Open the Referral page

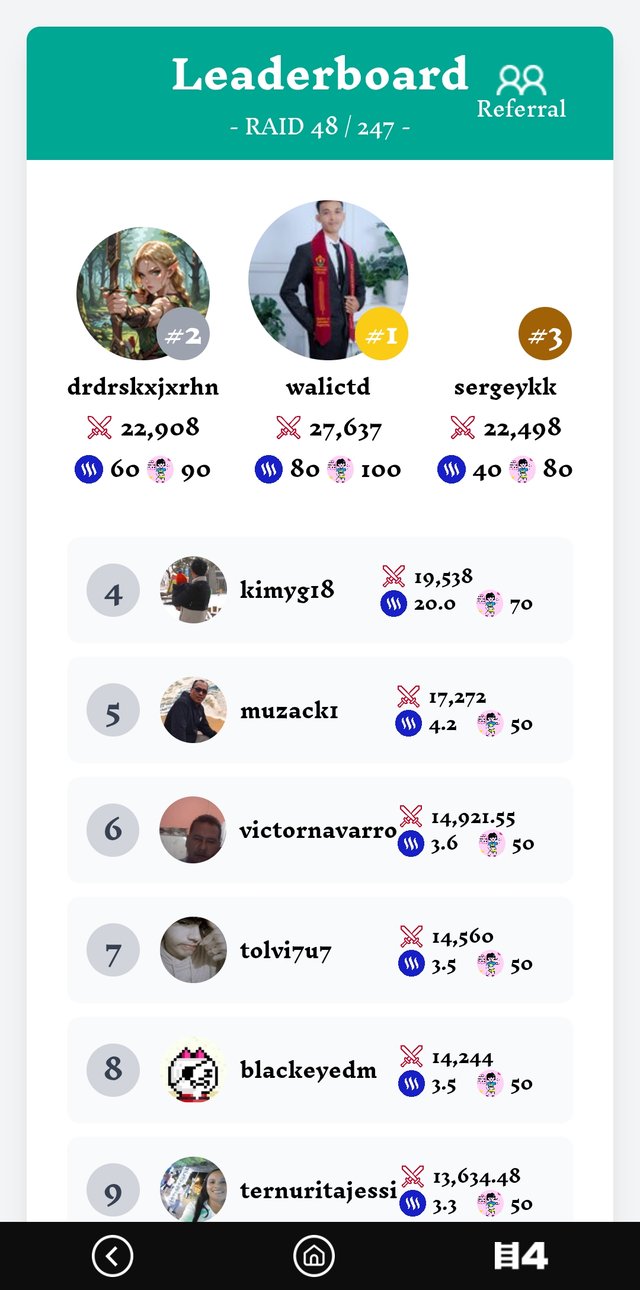[x=521, y=92]
